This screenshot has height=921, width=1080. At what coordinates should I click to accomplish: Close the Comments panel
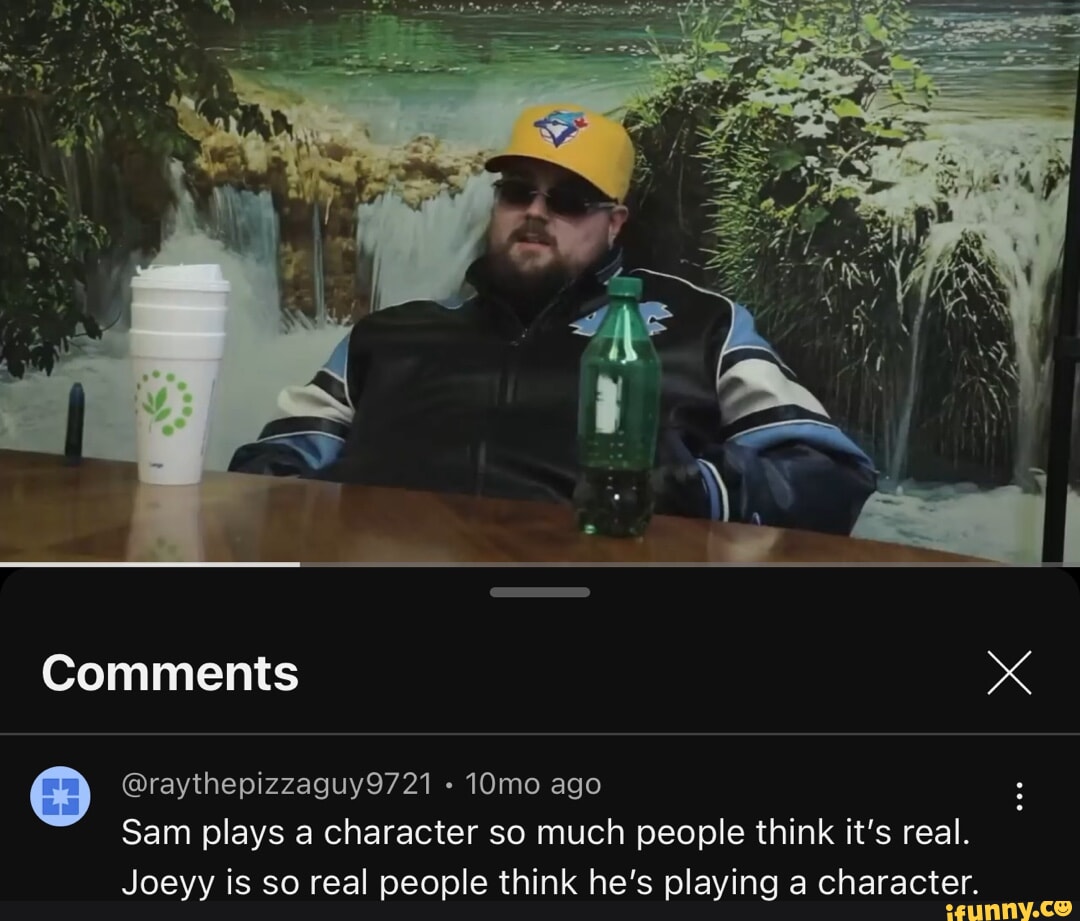(1008, 672)
